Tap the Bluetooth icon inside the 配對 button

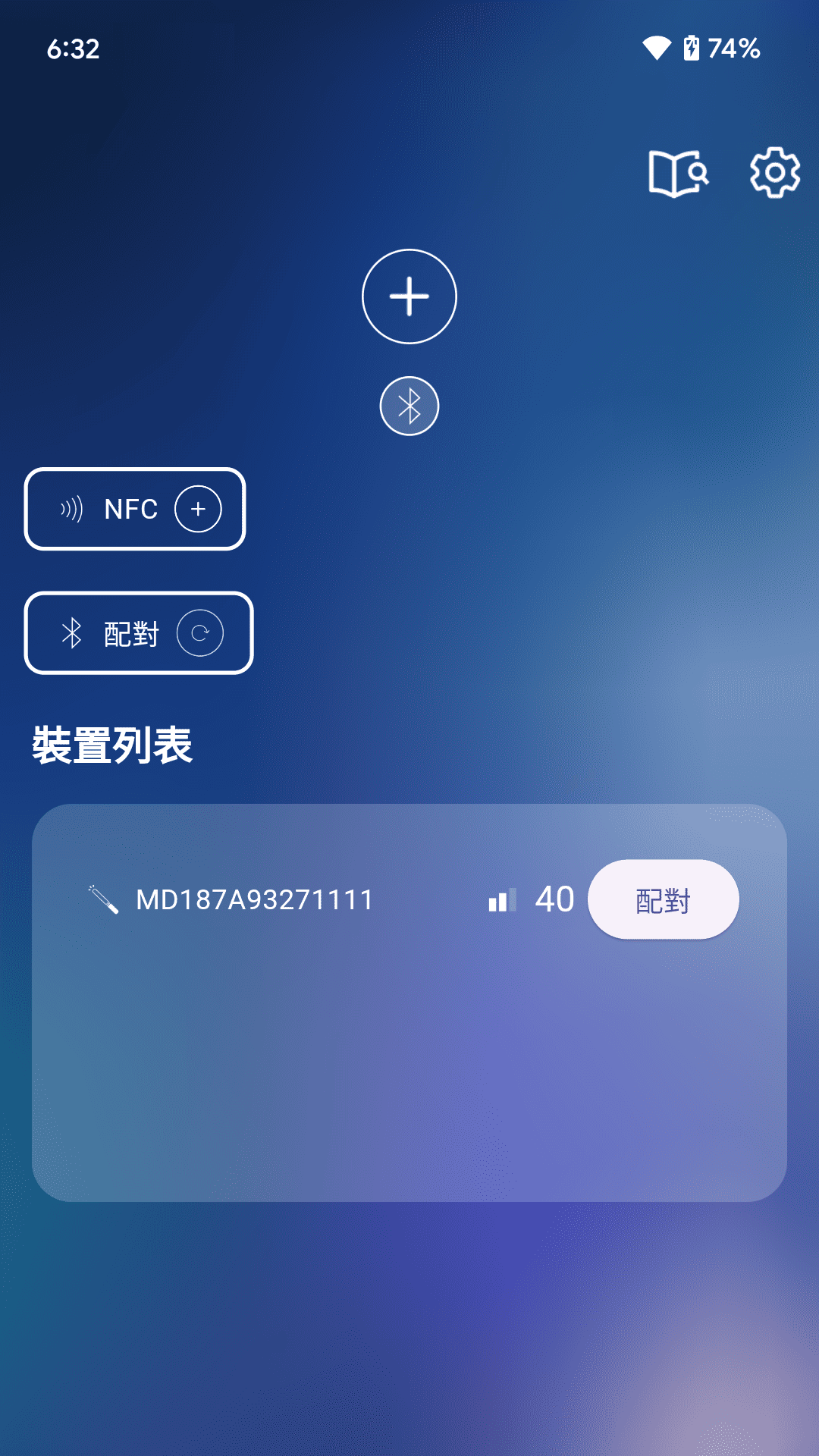coord(72,632)
